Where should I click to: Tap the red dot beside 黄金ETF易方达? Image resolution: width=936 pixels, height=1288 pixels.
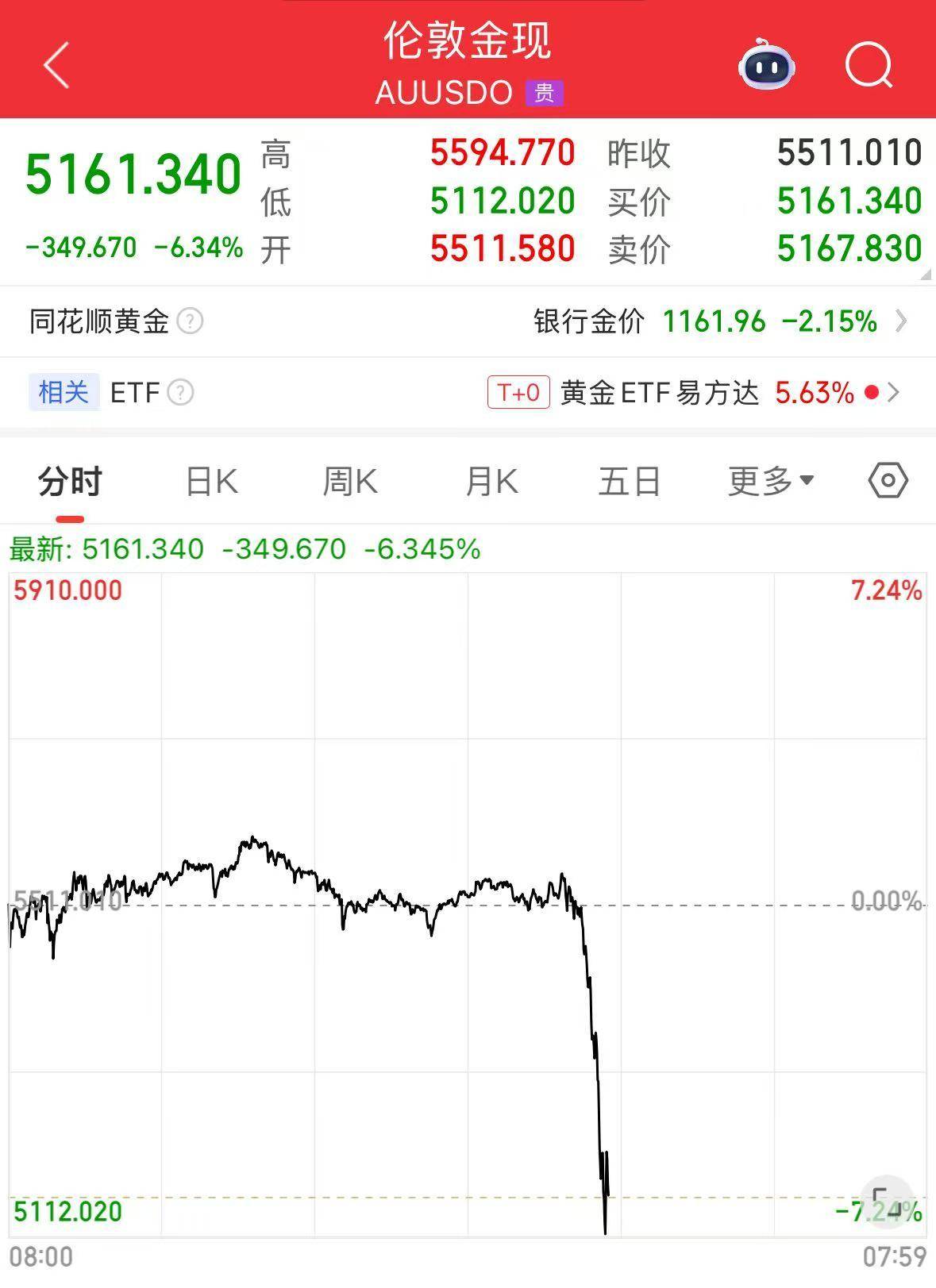(872, 392)
